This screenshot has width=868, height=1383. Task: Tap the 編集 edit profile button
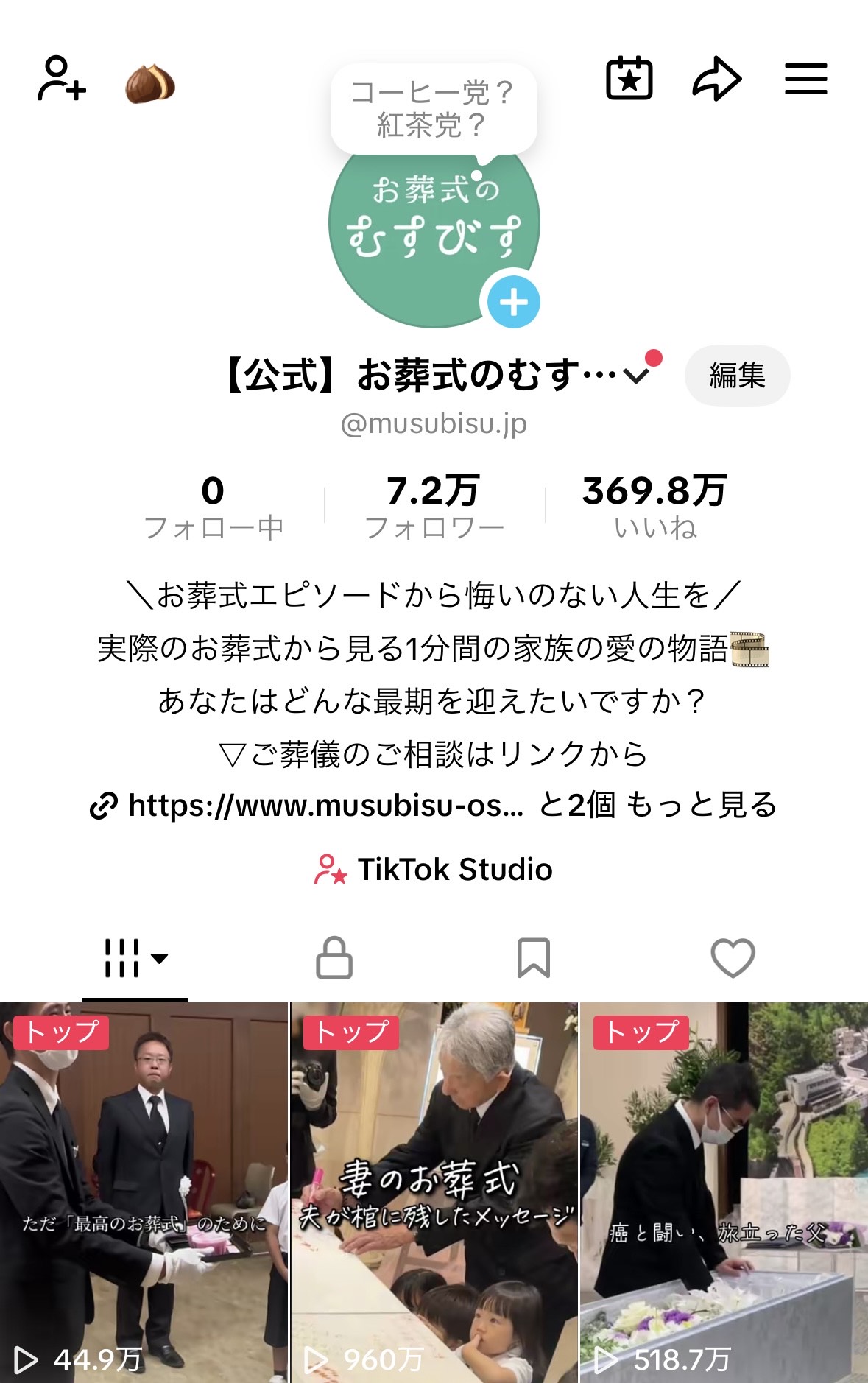pos(737,376)
